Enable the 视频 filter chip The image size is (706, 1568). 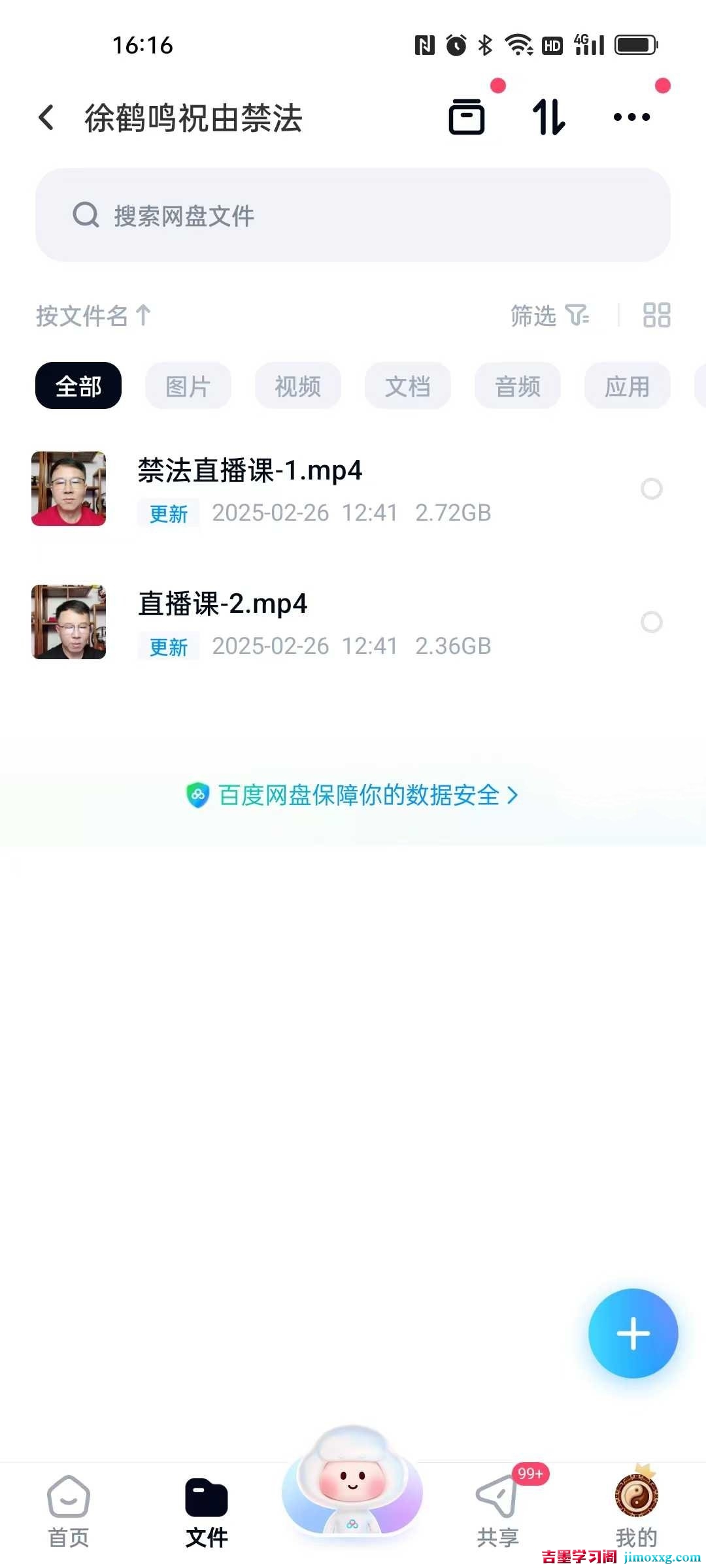297,385
